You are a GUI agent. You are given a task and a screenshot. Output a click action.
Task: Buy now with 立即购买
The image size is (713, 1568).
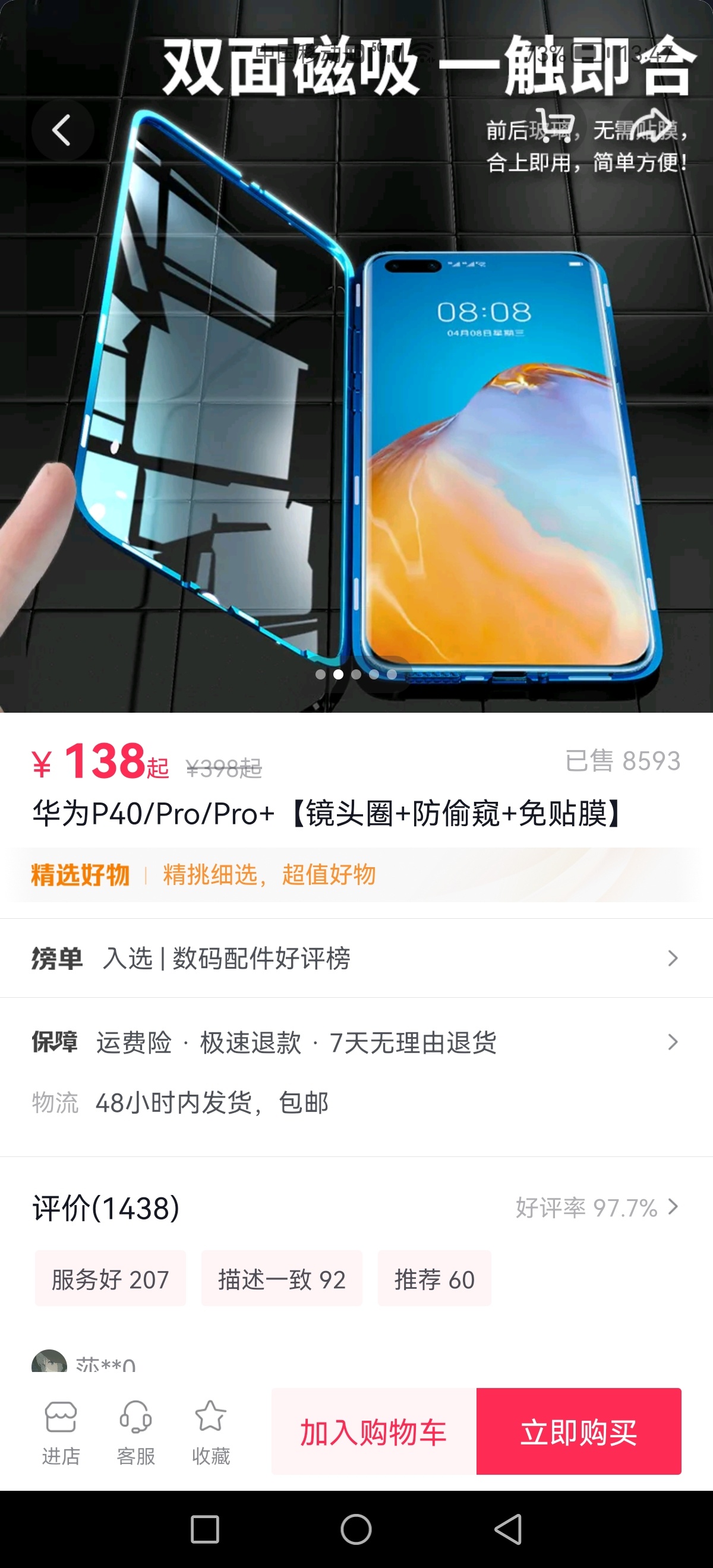pyautogui.click(x=579, y=1431)
